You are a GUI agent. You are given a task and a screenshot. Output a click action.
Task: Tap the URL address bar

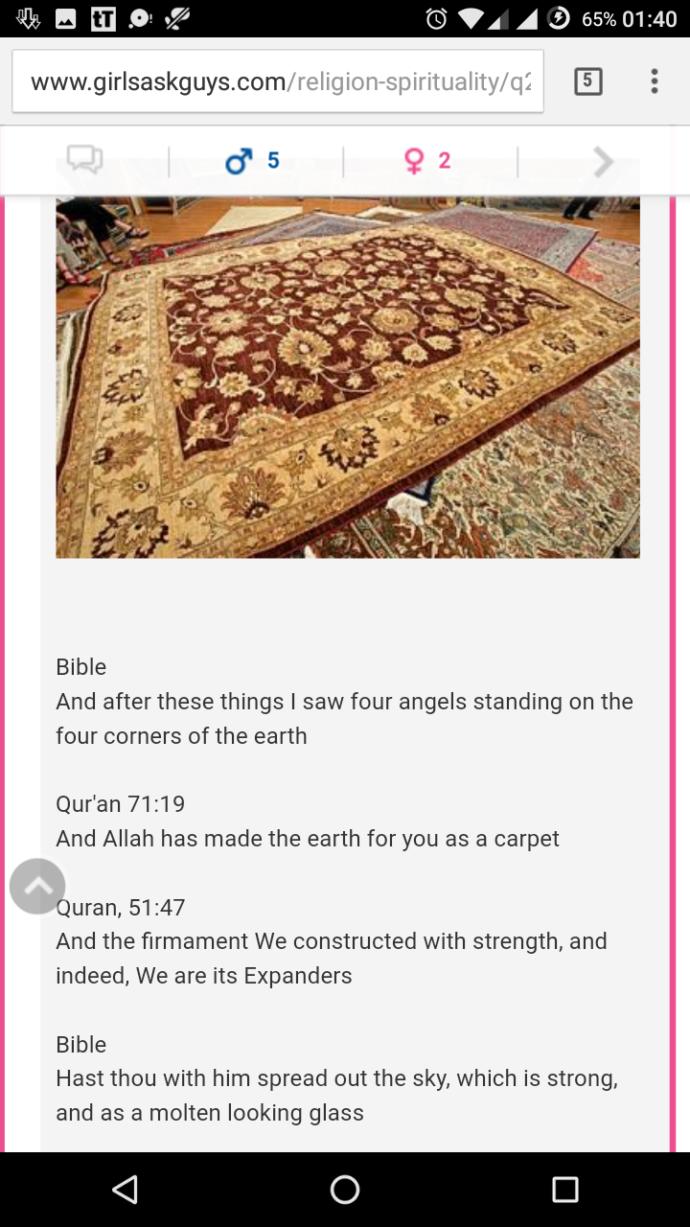(x=278, y=82)
